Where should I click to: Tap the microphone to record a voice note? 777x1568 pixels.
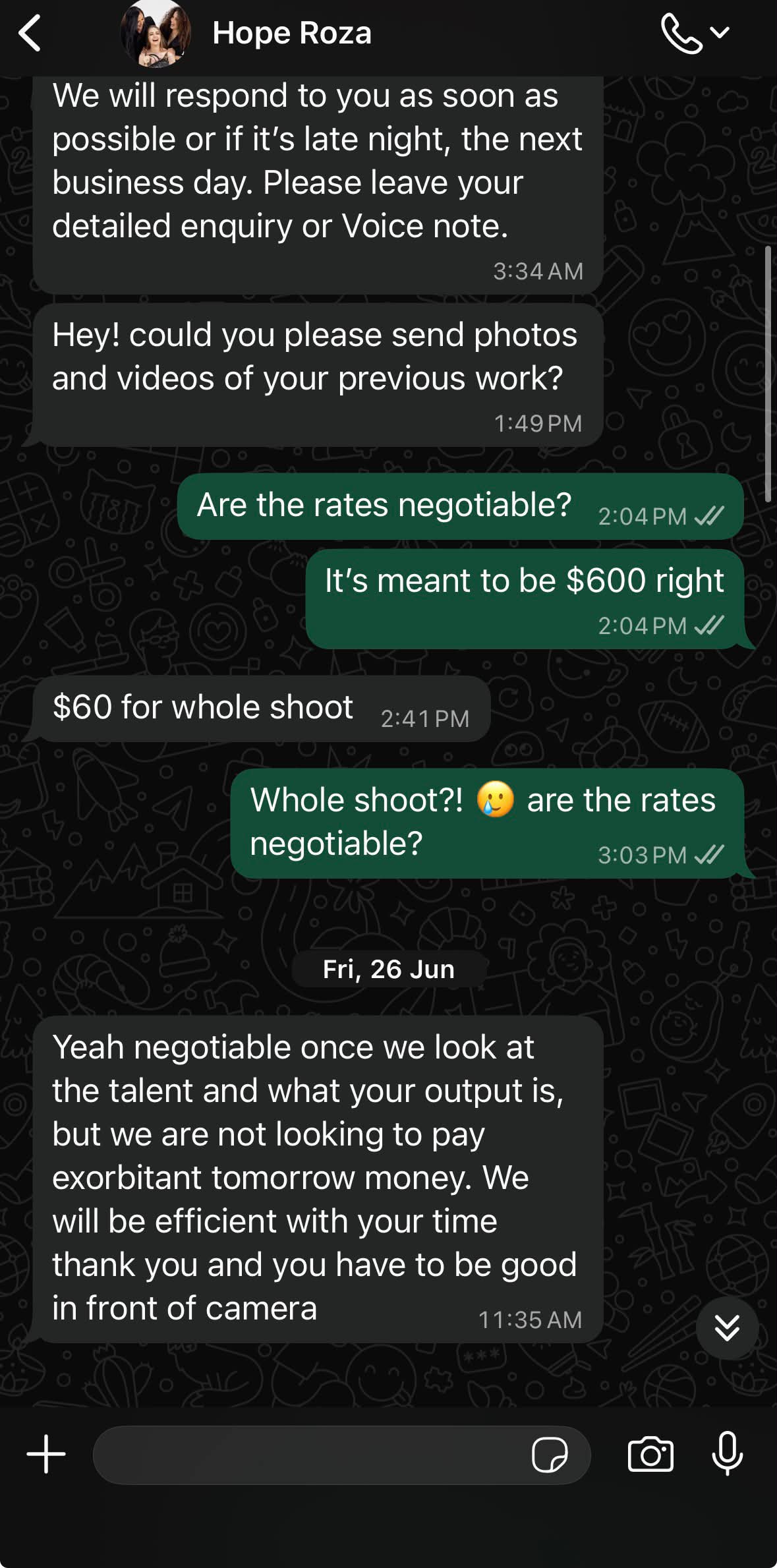pyautogui.click(x=728, y=1453)
